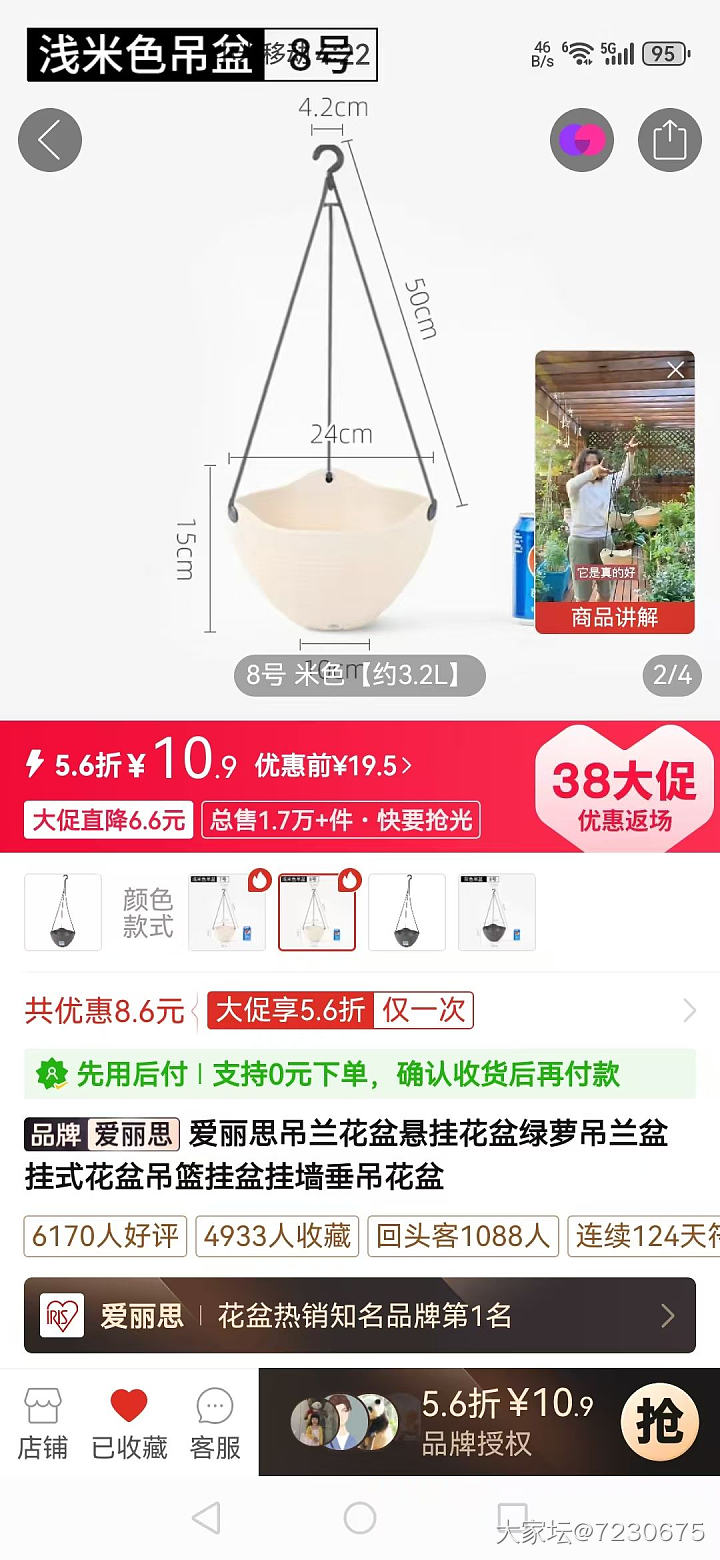Tap the 4933人收藏 chip

click(x=277, y=1236)
